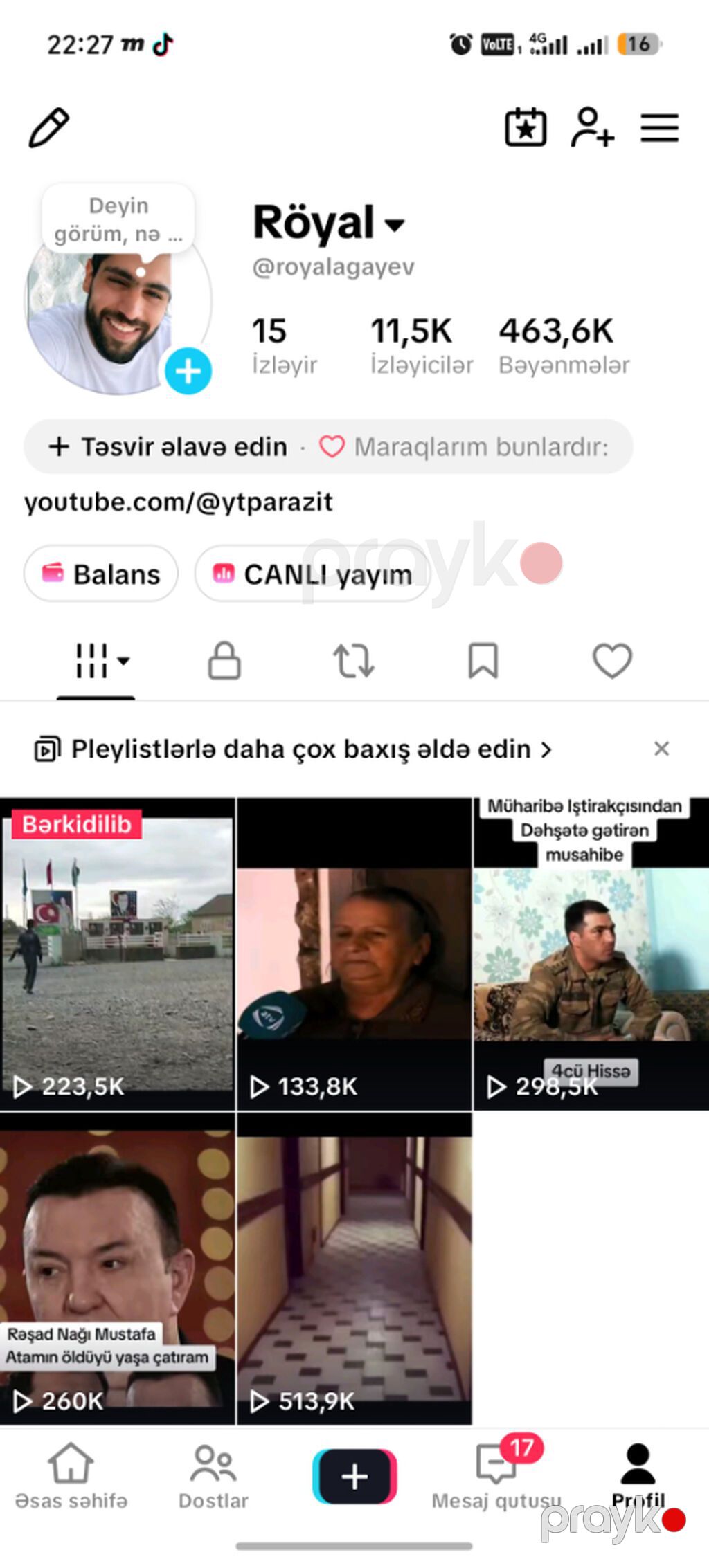This screenshot has width=709, height=1568.
Task: Open the hamburger menu
Action: 659,128
